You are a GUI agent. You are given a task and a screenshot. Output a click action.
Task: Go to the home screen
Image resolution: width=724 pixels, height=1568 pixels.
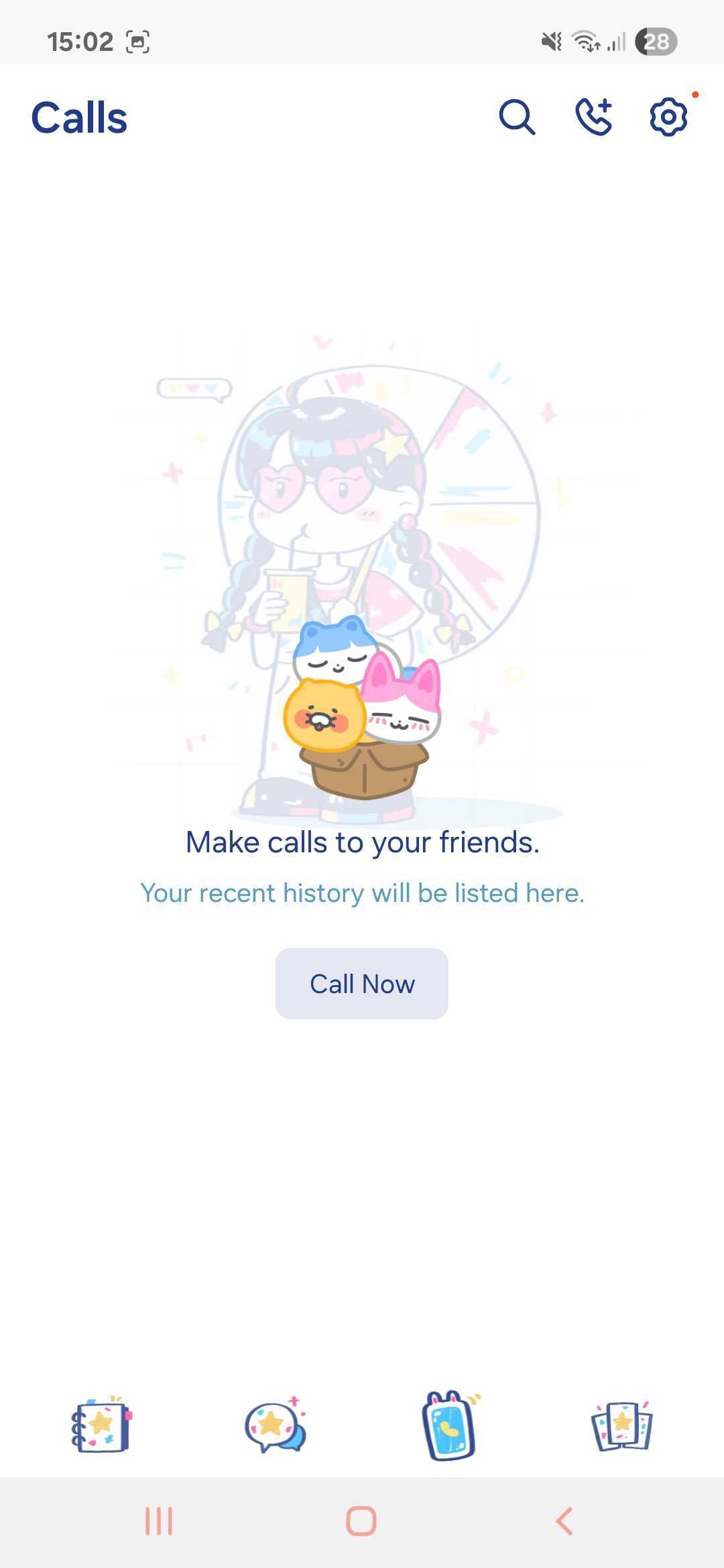tap(361, 1521)
